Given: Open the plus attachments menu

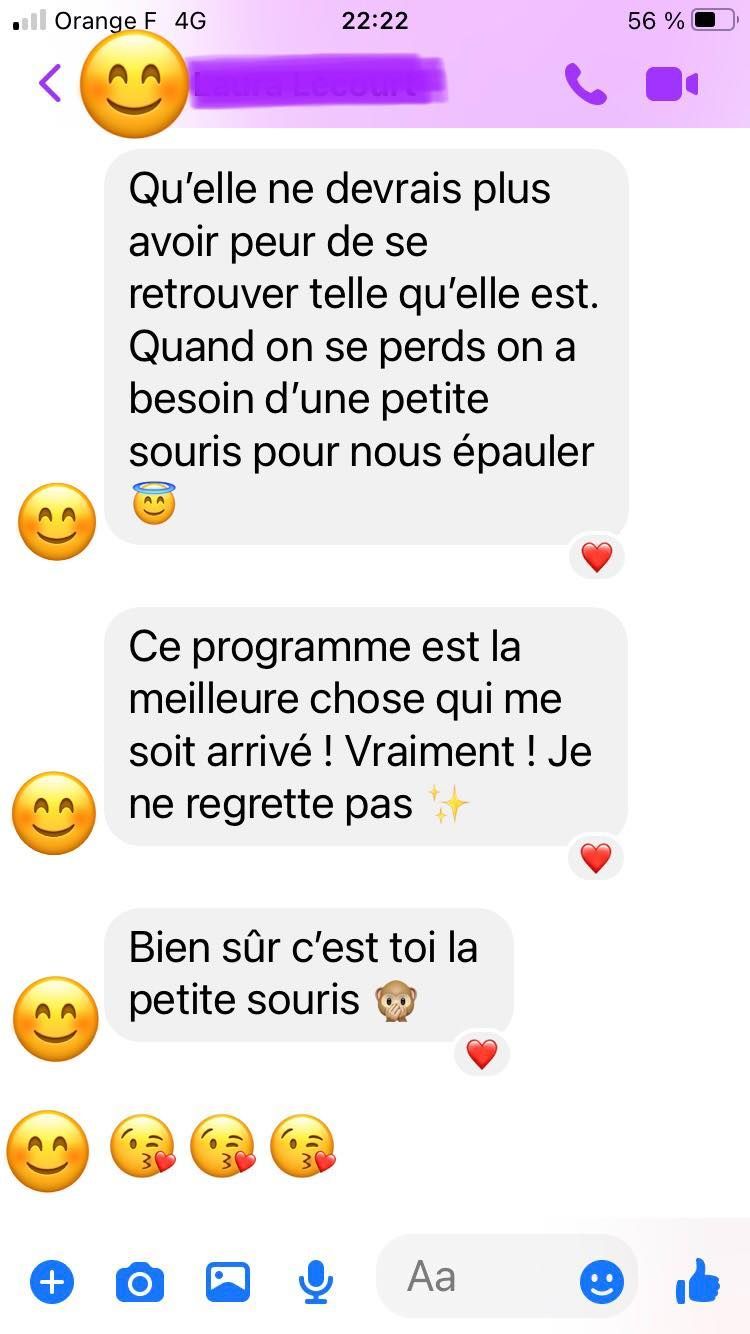Looking at the screenshot, I should [52, 1281].
